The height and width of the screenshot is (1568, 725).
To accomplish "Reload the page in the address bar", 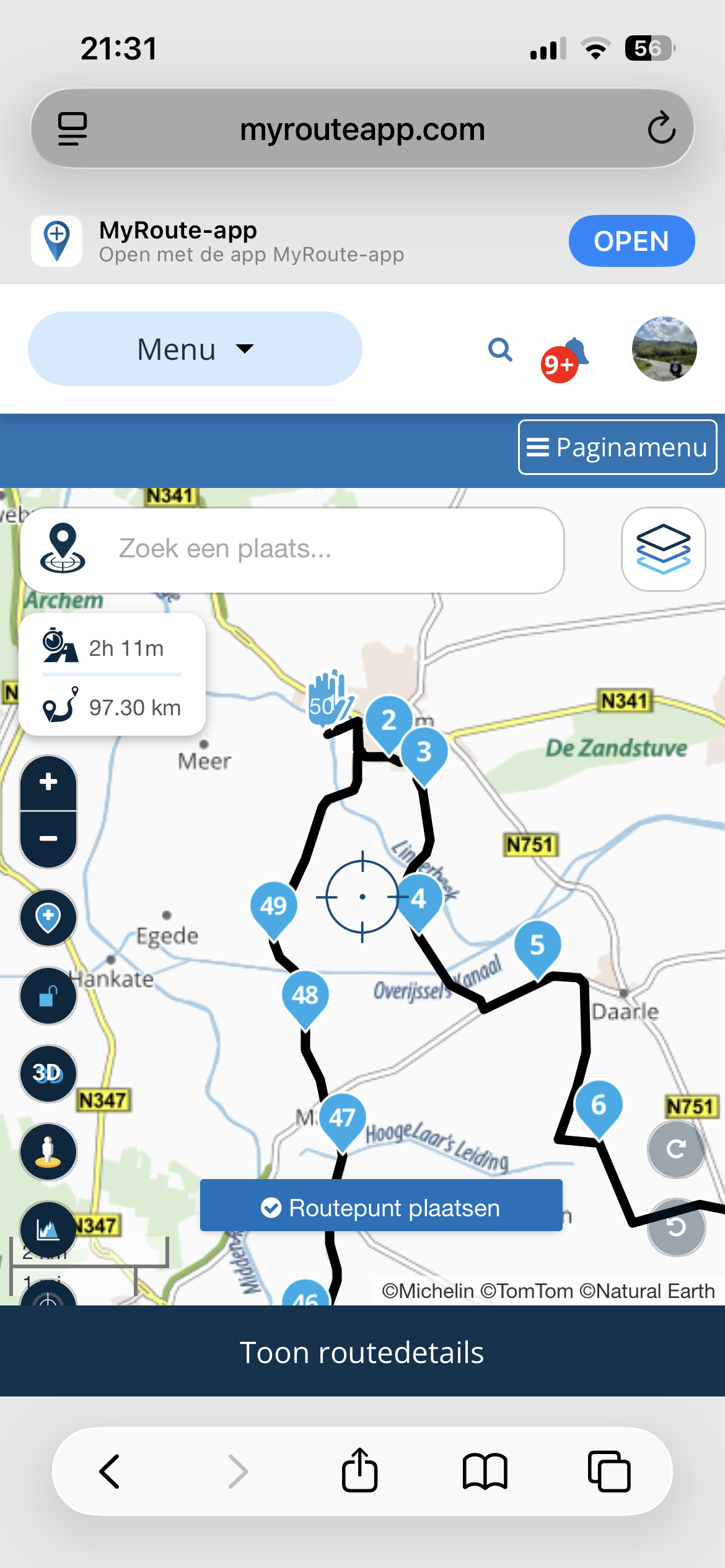I will pos(661,128).
